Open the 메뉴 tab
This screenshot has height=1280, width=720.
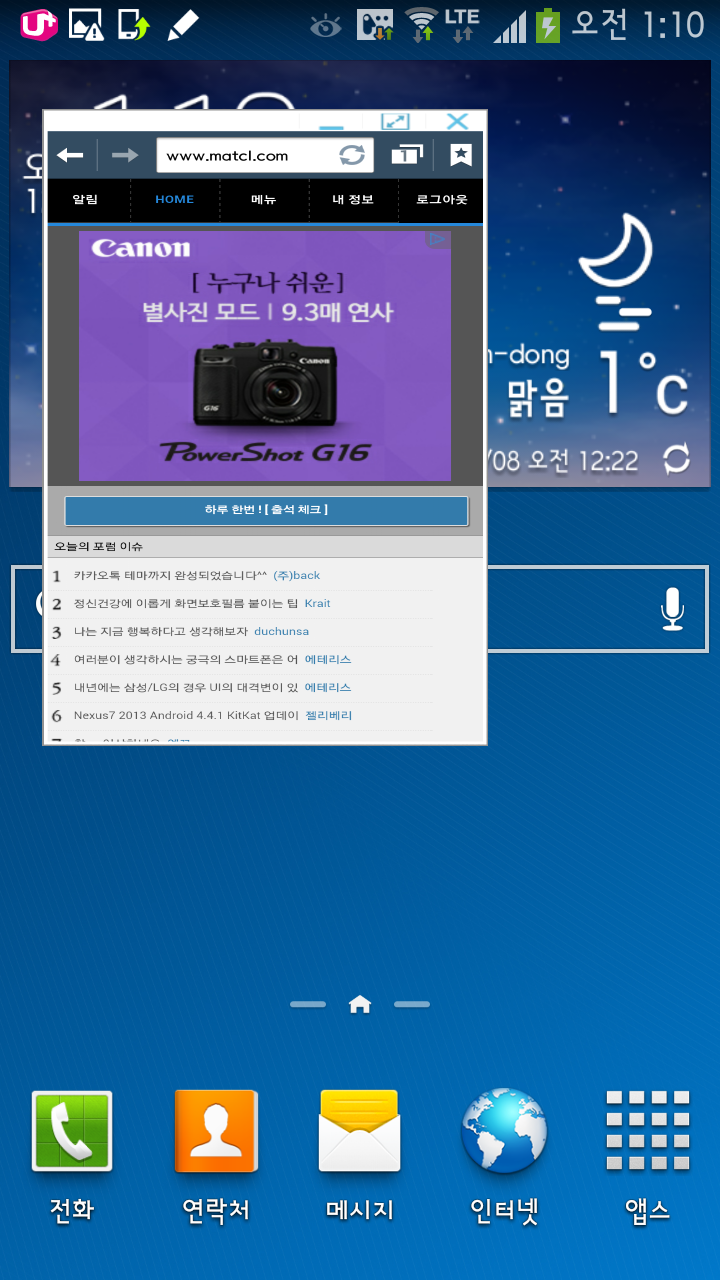[264, 200]
